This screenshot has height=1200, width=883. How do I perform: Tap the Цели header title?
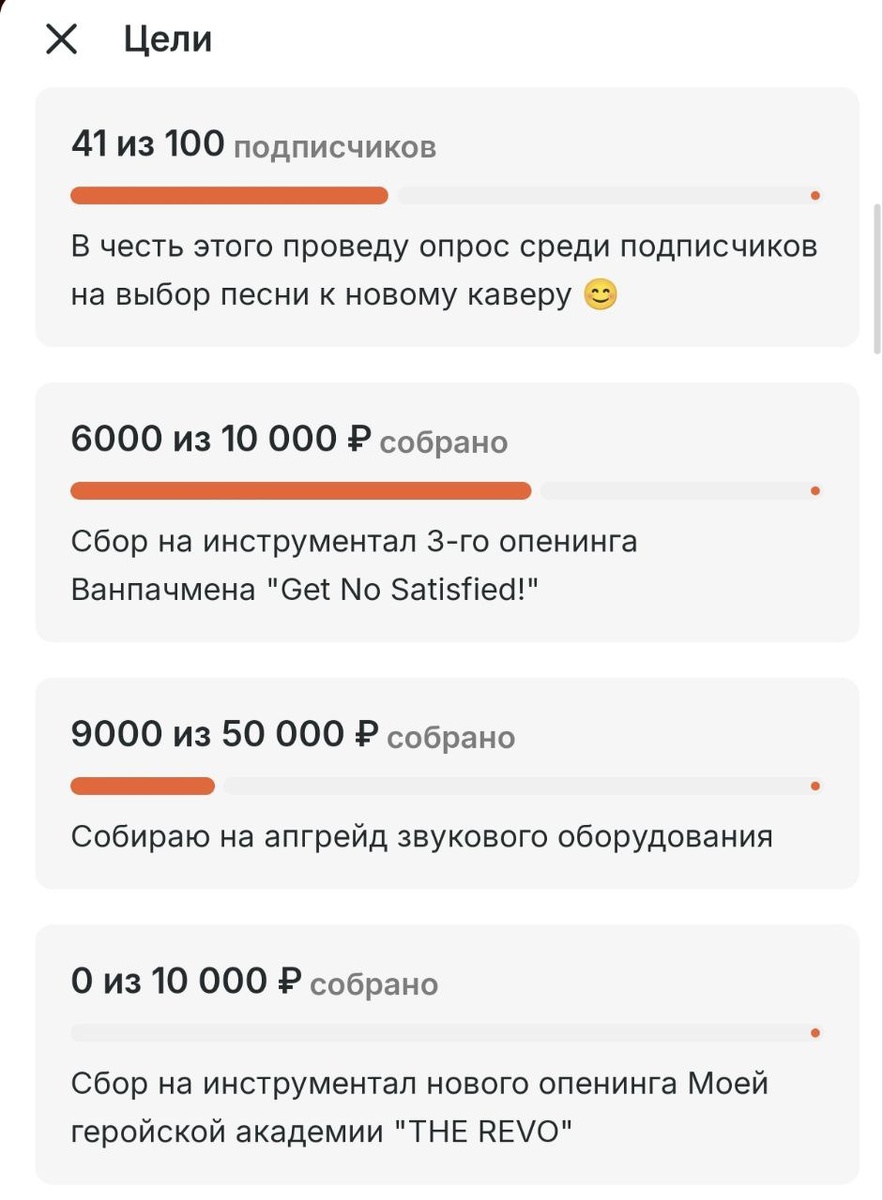166,39
